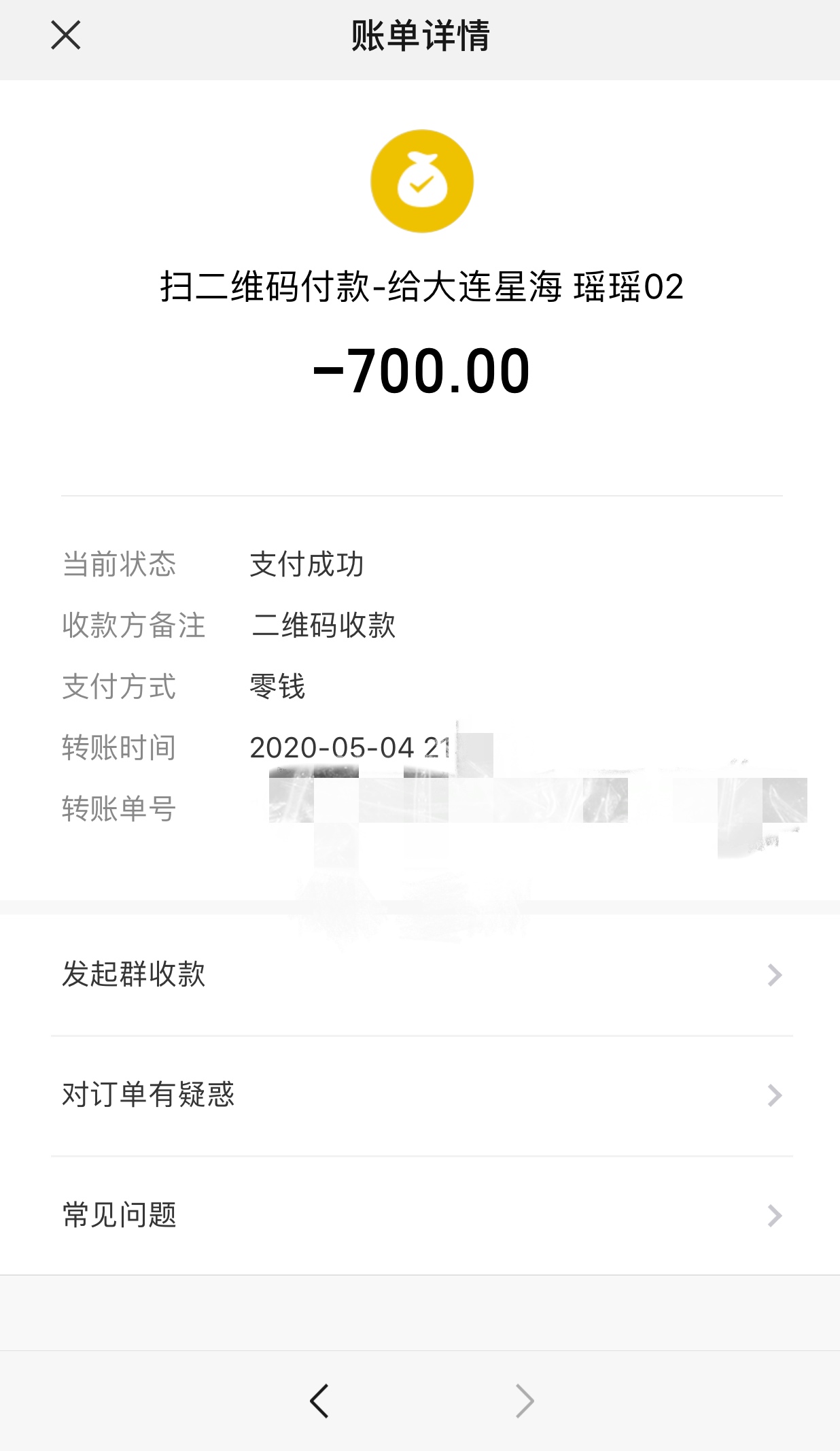This screenshot has height=1451, width=840.
Task: Tap the chevron next to 发起群收款
Action: click(773, 976)
